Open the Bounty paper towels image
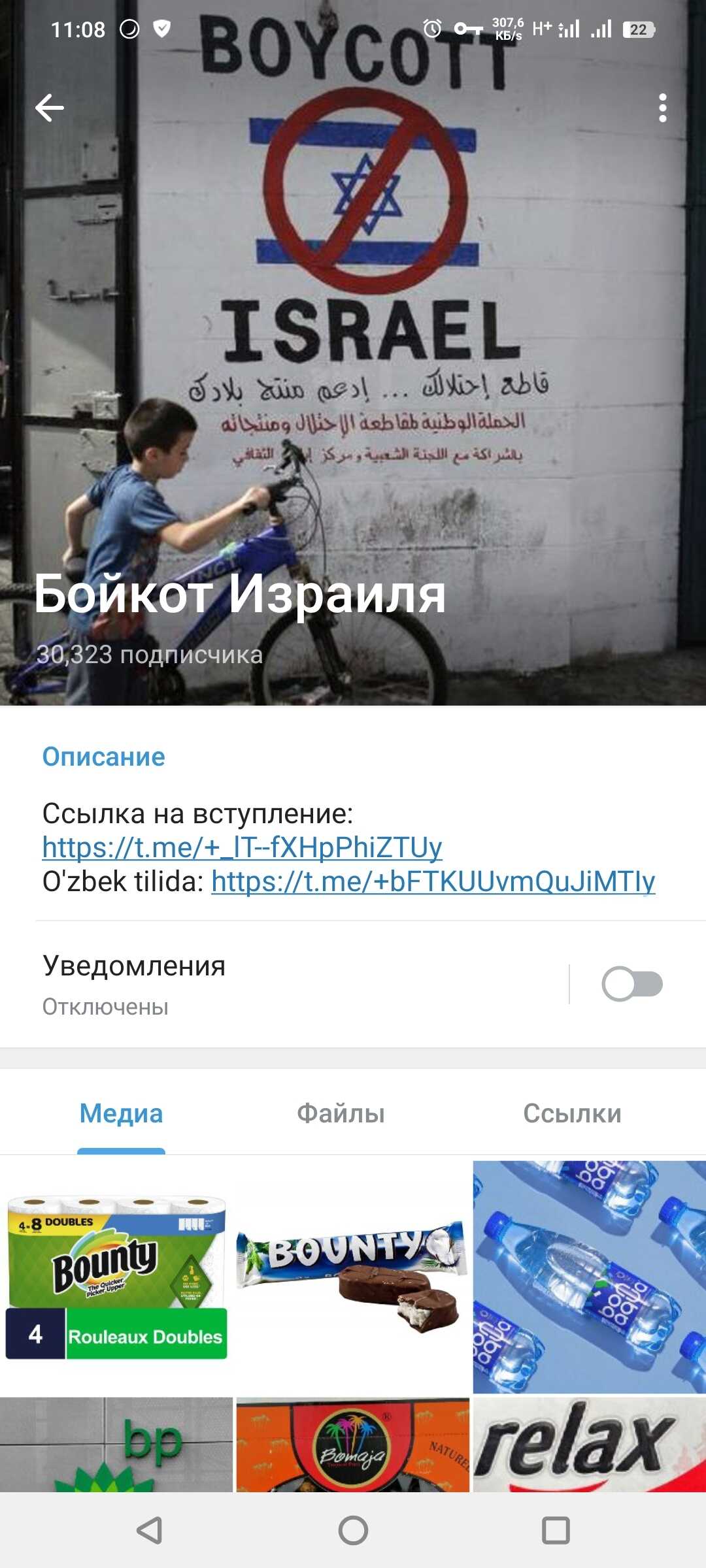The image size is (706, 1568). (x=116, y=1277)
